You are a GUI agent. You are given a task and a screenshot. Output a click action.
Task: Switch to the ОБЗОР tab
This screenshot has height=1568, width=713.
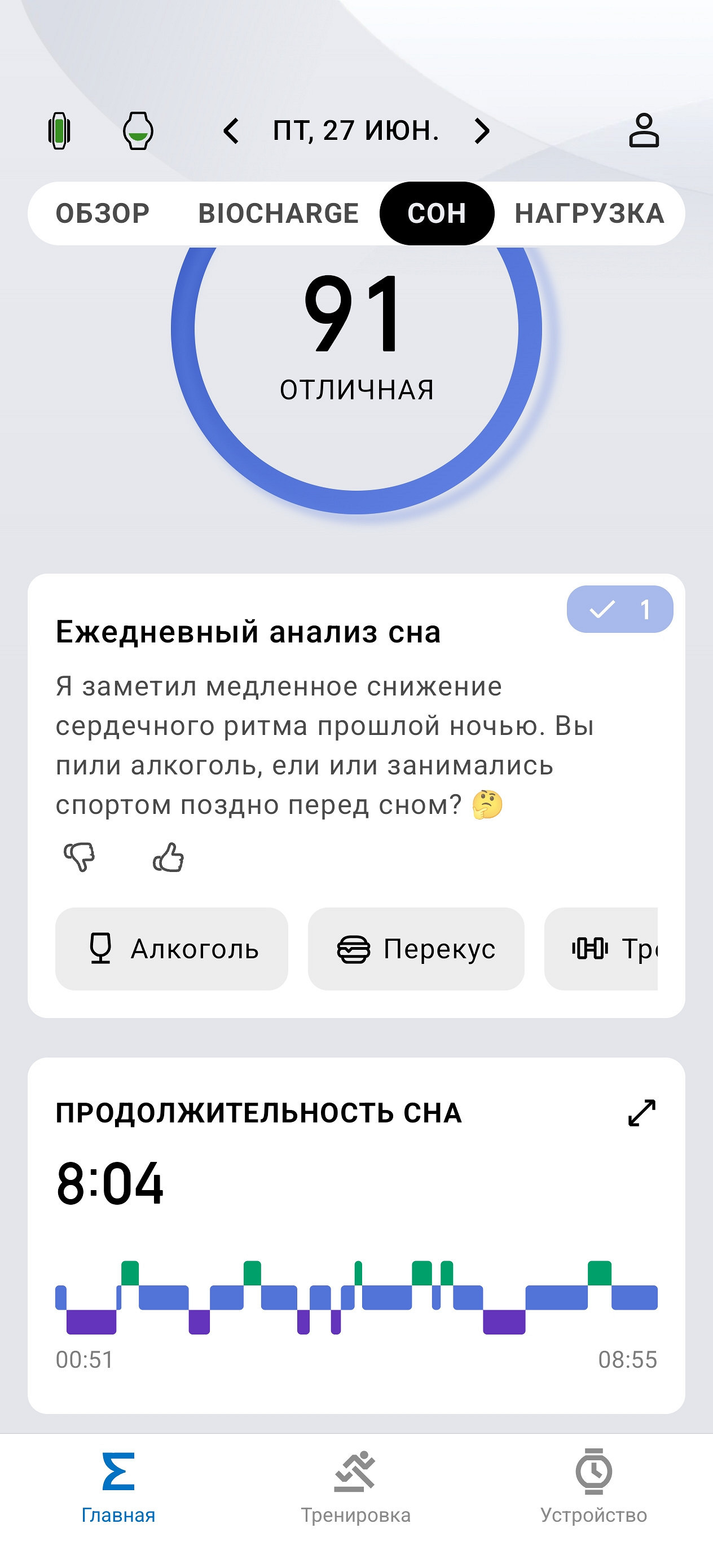102,214
